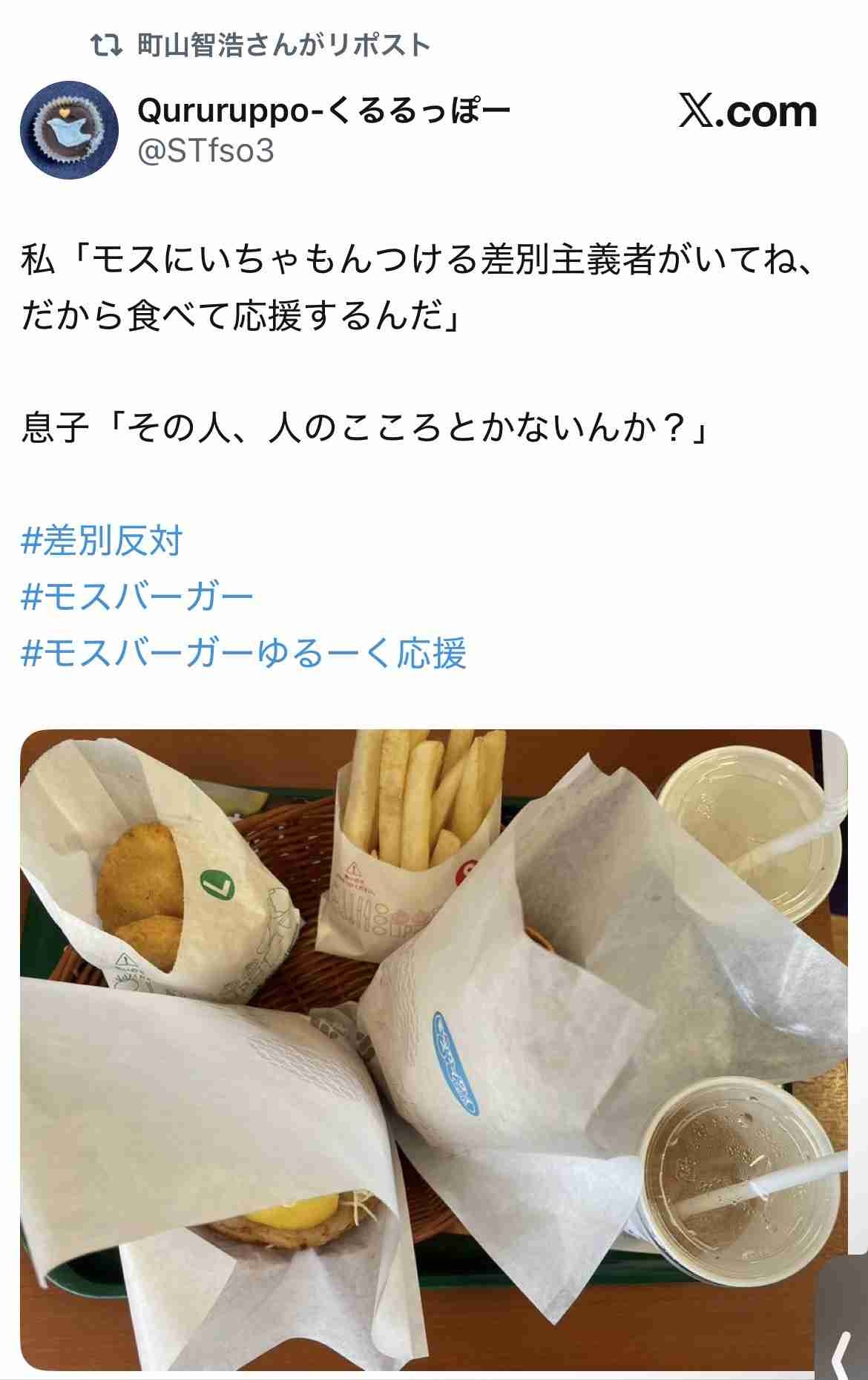Open the #モスバーガー hashtag
The height and width of the screenshot is (1380, 868).
(138, 597)
